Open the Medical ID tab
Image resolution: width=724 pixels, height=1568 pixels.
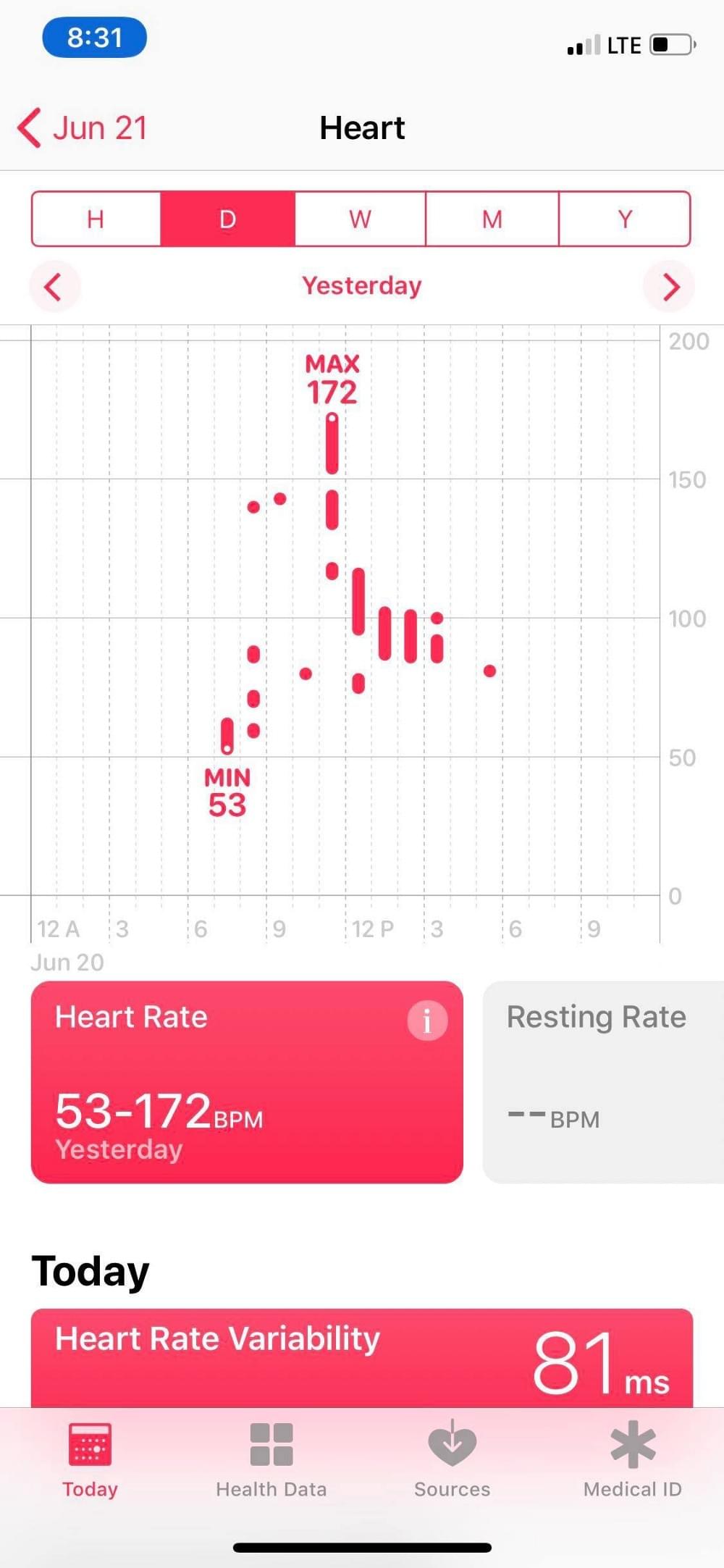point(633,1460)
